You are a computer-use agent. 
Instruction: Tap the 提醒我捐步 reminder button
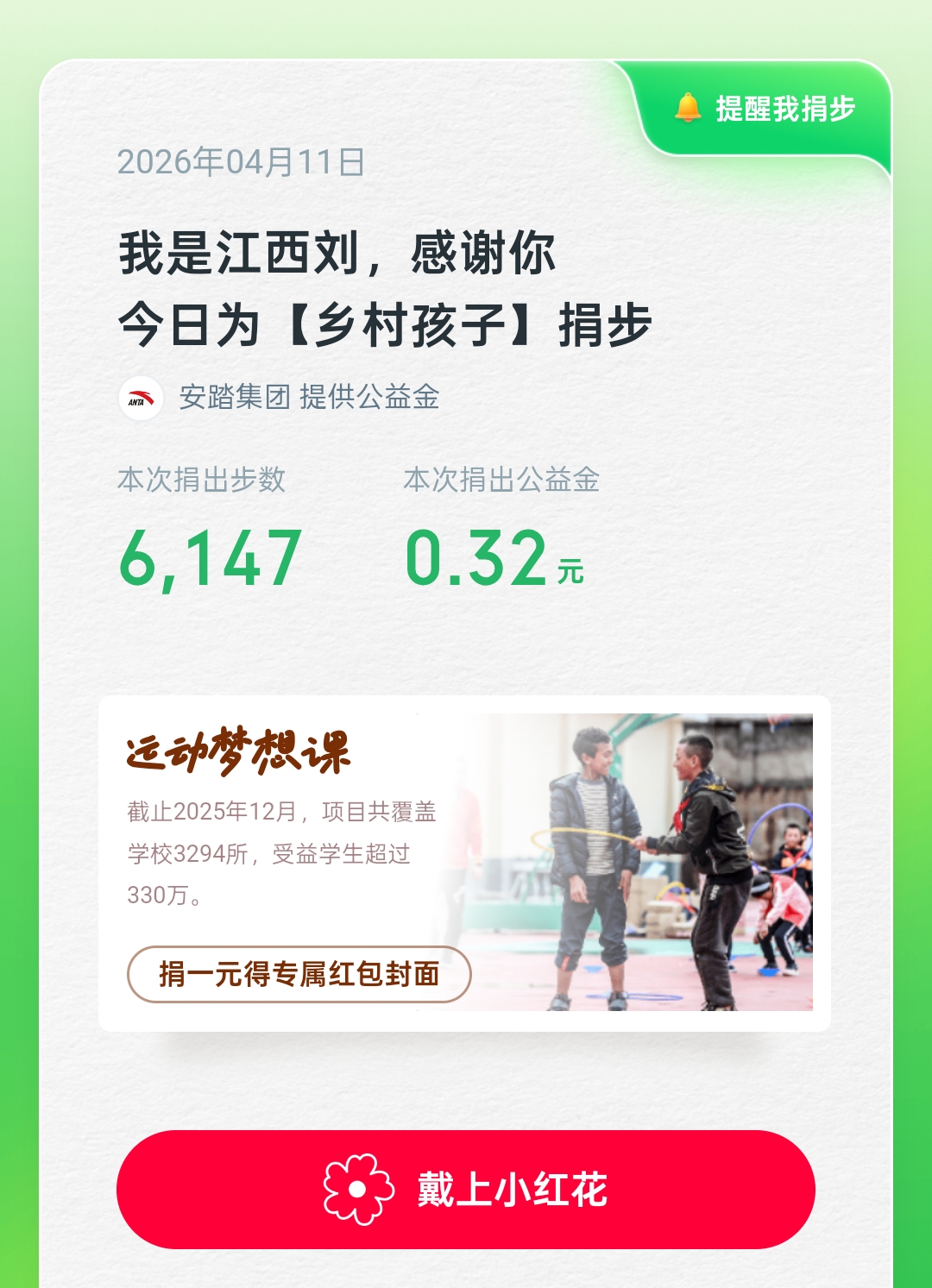(765, 109)
